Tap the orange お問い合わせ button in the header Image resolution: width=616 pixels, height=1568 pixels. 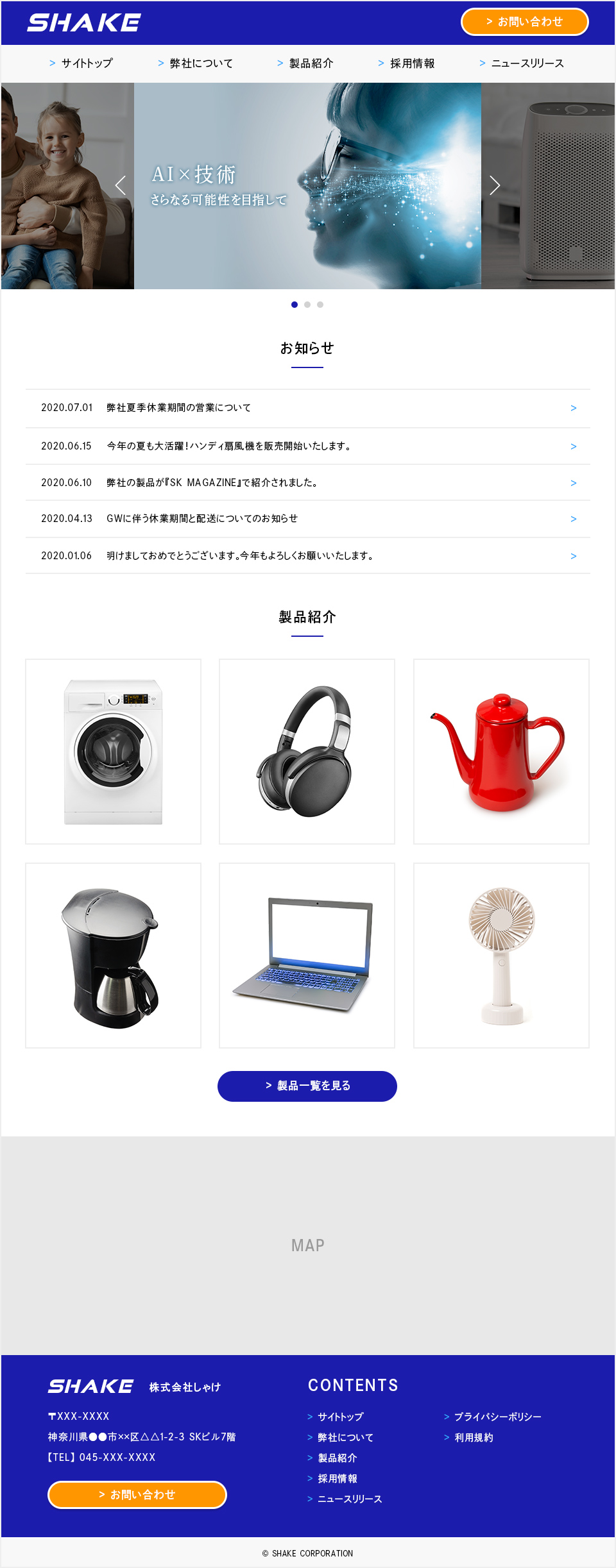point(524,22)
